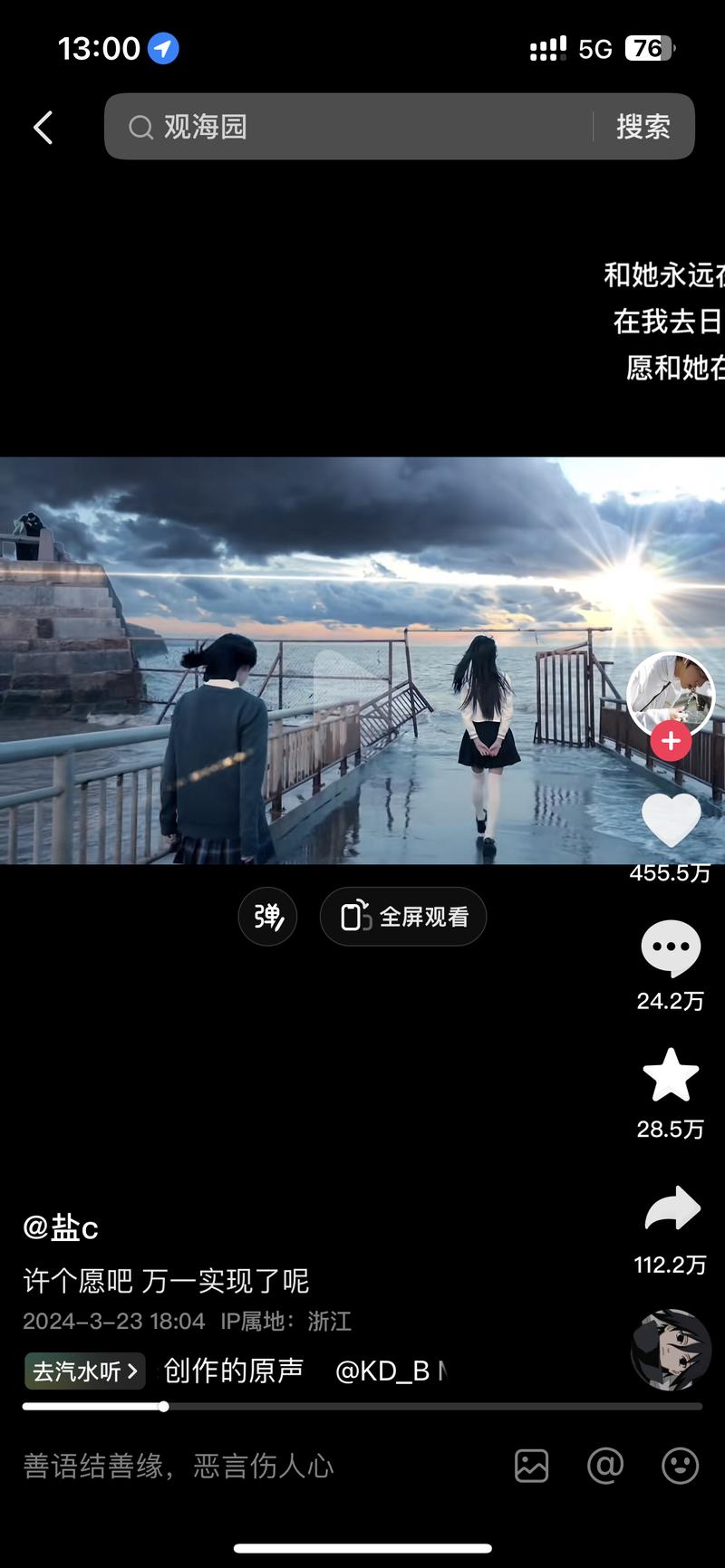Tap the 搜索 button
The height and width of the screenshot is (1568, 725).
[x=643, y=127]
